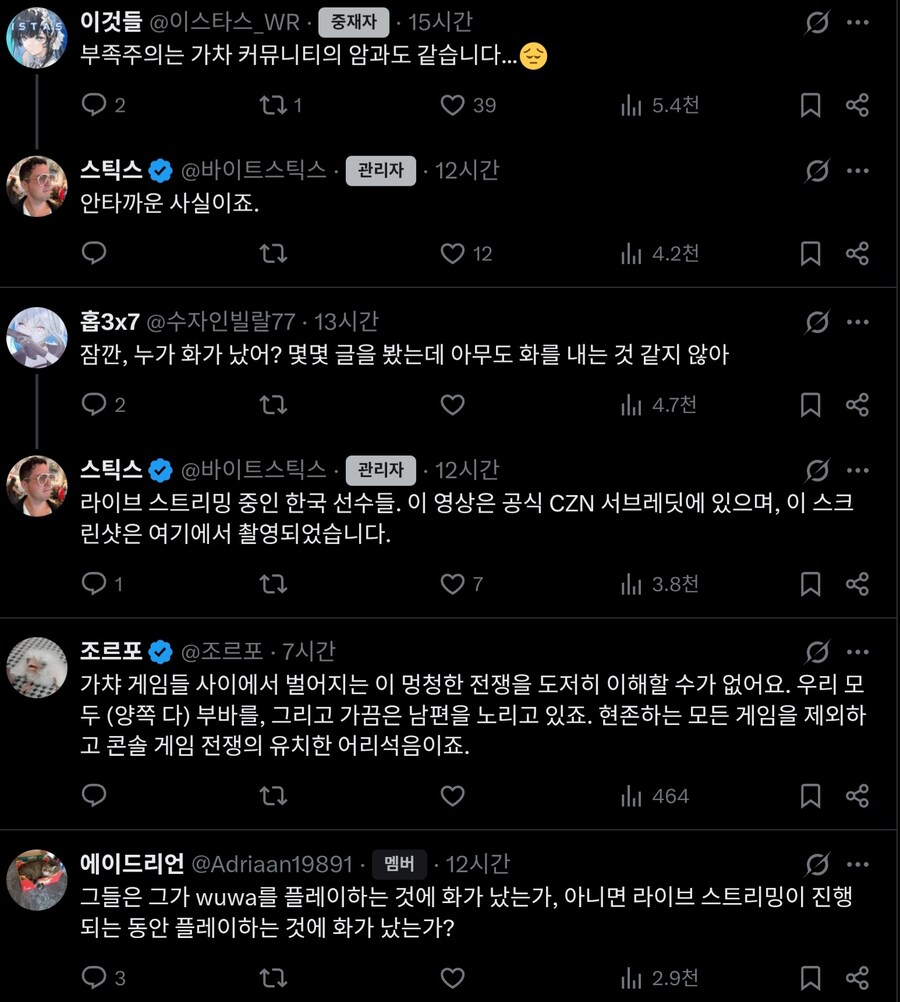Like 조르포's tweet
Image resolution: width=900 pixels, height=1002 pixels.
452,796
